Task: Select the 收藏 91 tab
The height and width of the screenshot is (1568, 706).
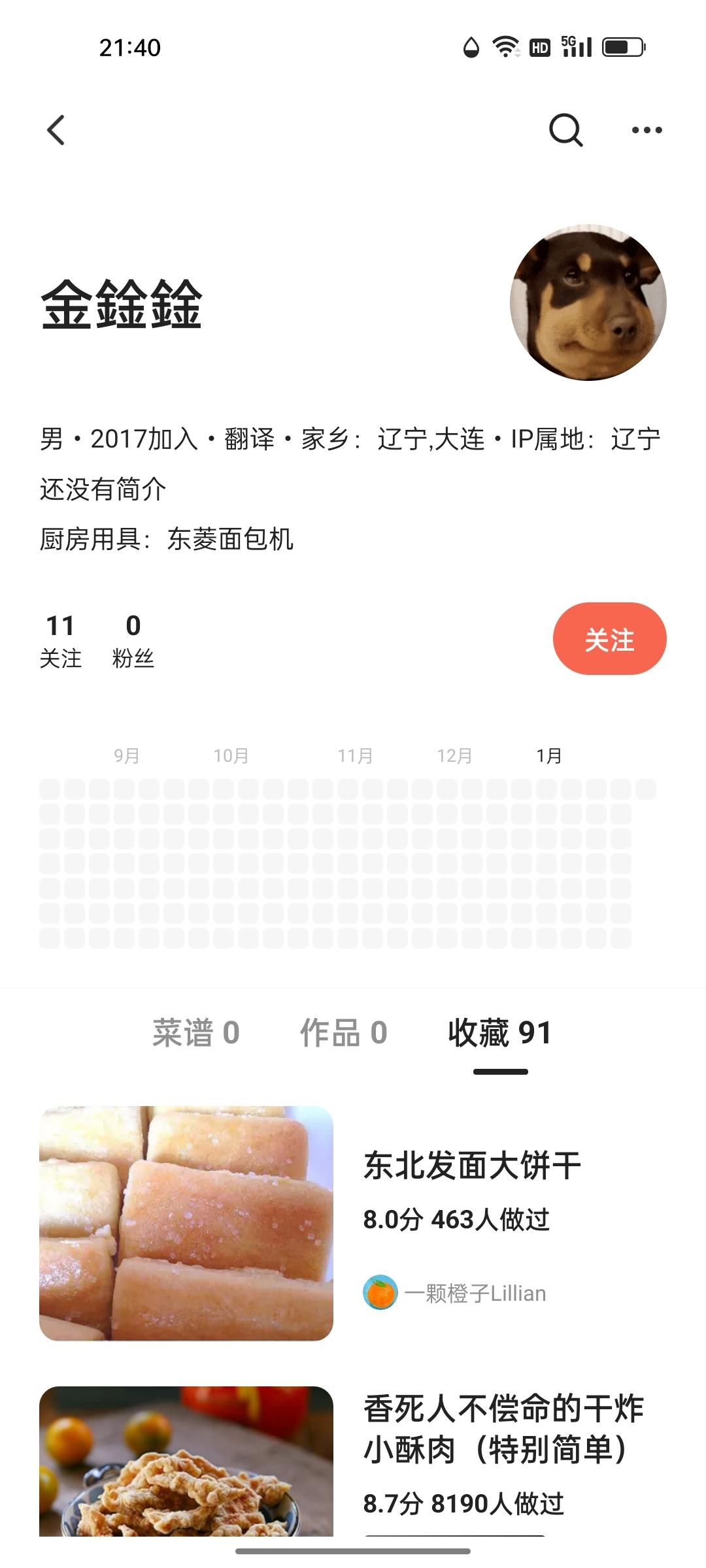Action: tap(500, 1033)
